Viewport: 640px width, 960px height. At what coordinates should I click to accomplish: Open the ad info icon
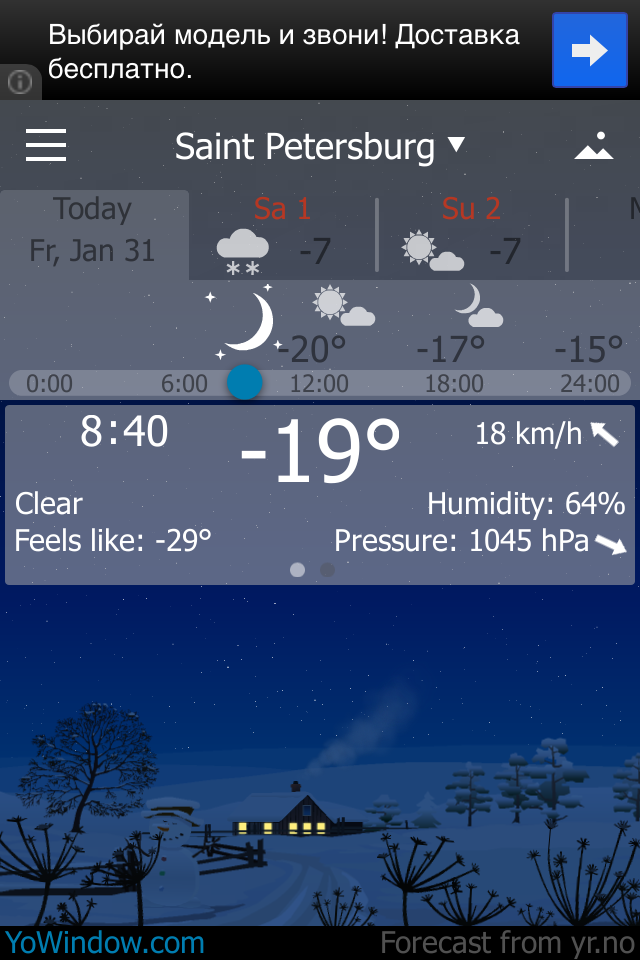[19, 82]
